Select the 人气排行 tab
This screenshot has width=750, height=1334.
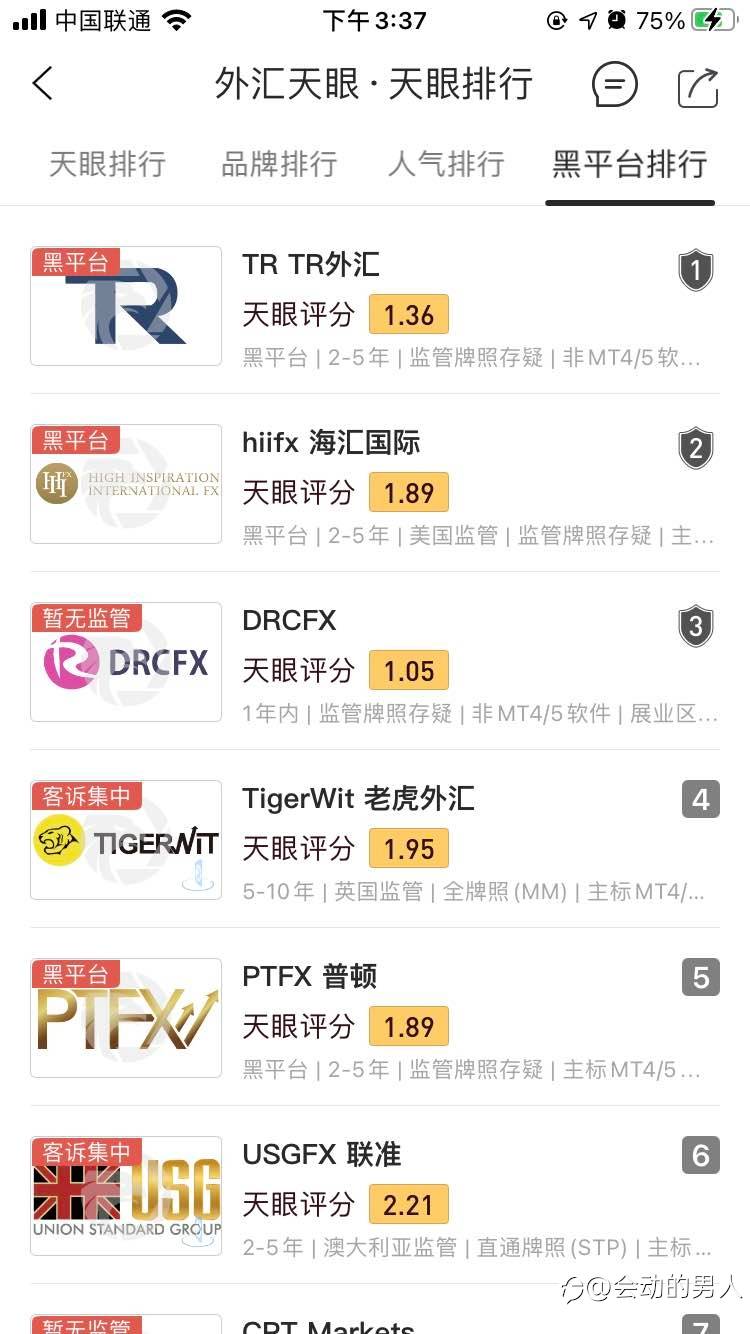445,164
